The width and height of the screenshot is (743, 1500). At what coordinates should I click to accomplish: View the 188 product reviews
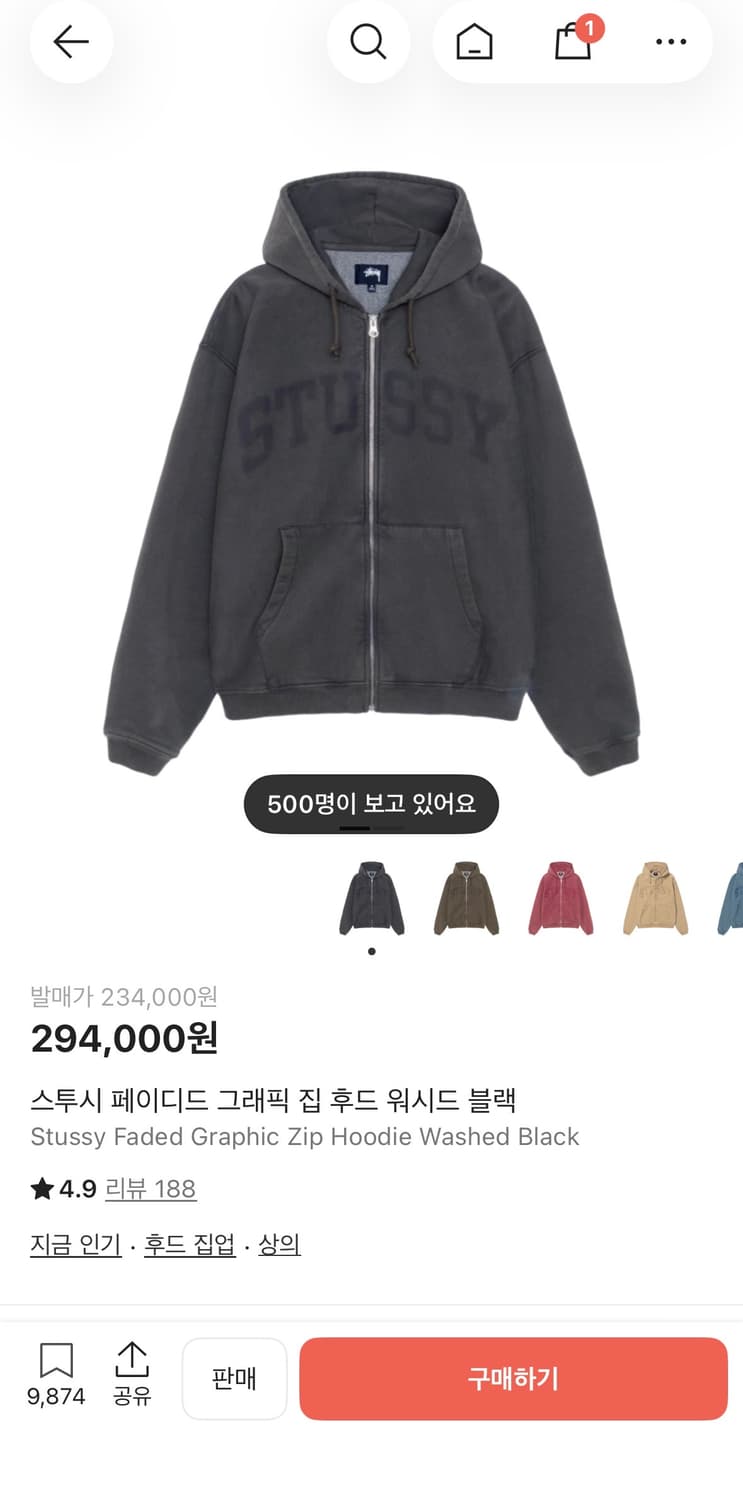pyautogui.click(x=151, y=1188)
